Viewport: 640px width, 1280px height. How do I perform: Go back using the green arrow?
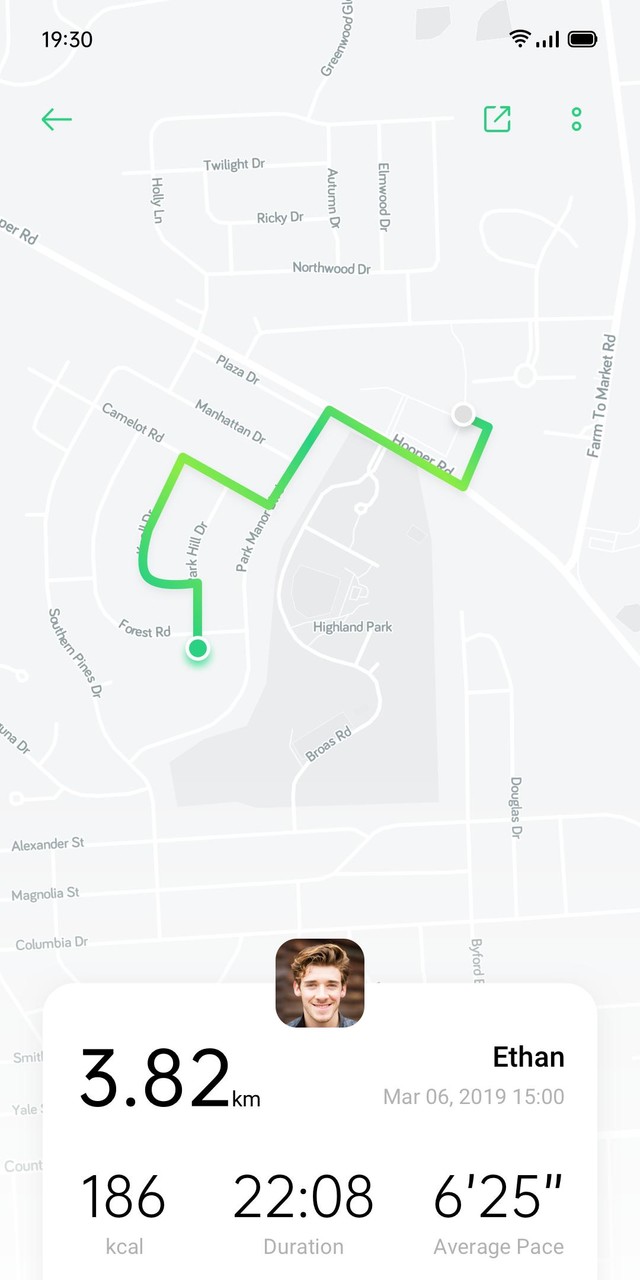point(57,120)
